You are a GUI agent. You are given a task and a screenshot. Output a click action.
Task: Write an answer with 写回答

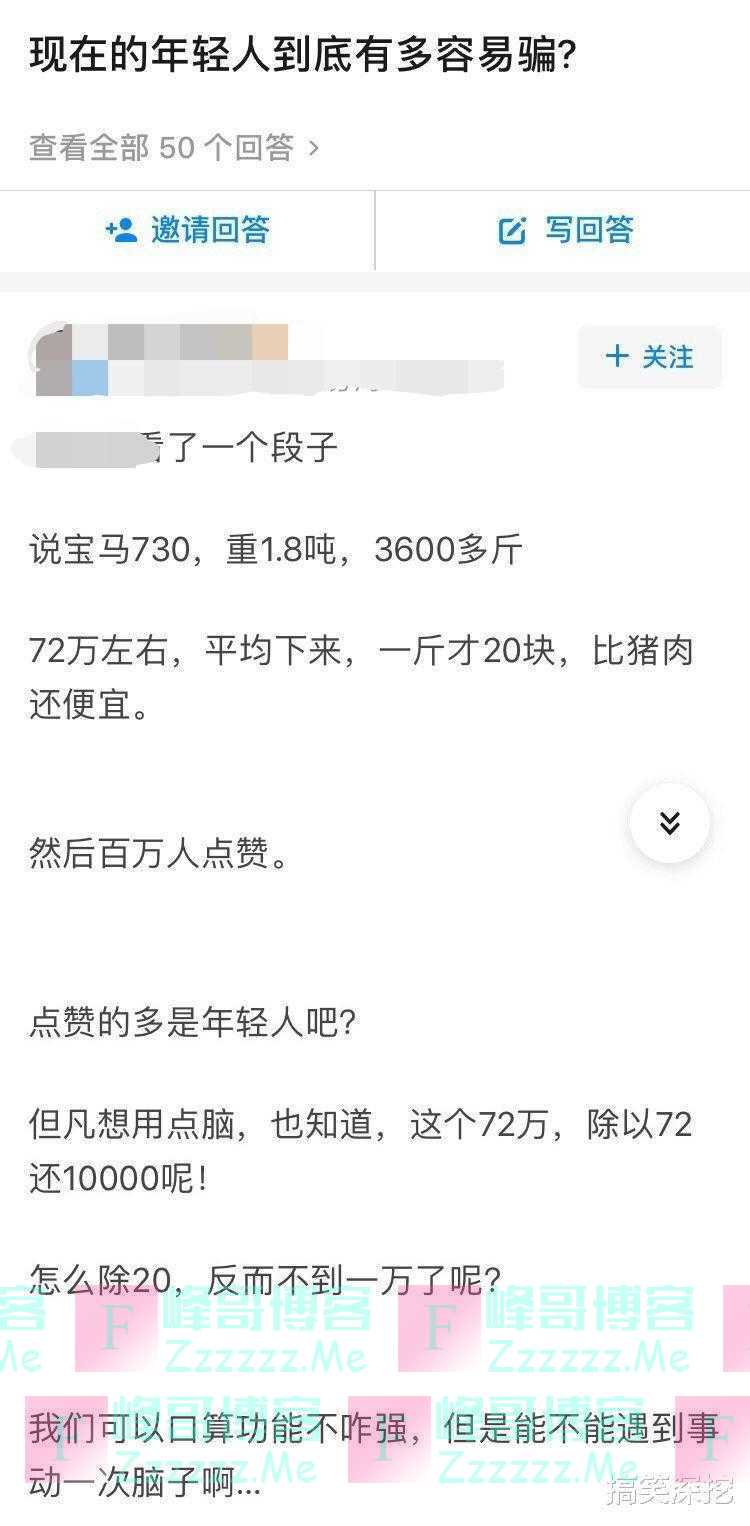click(565, 230)
